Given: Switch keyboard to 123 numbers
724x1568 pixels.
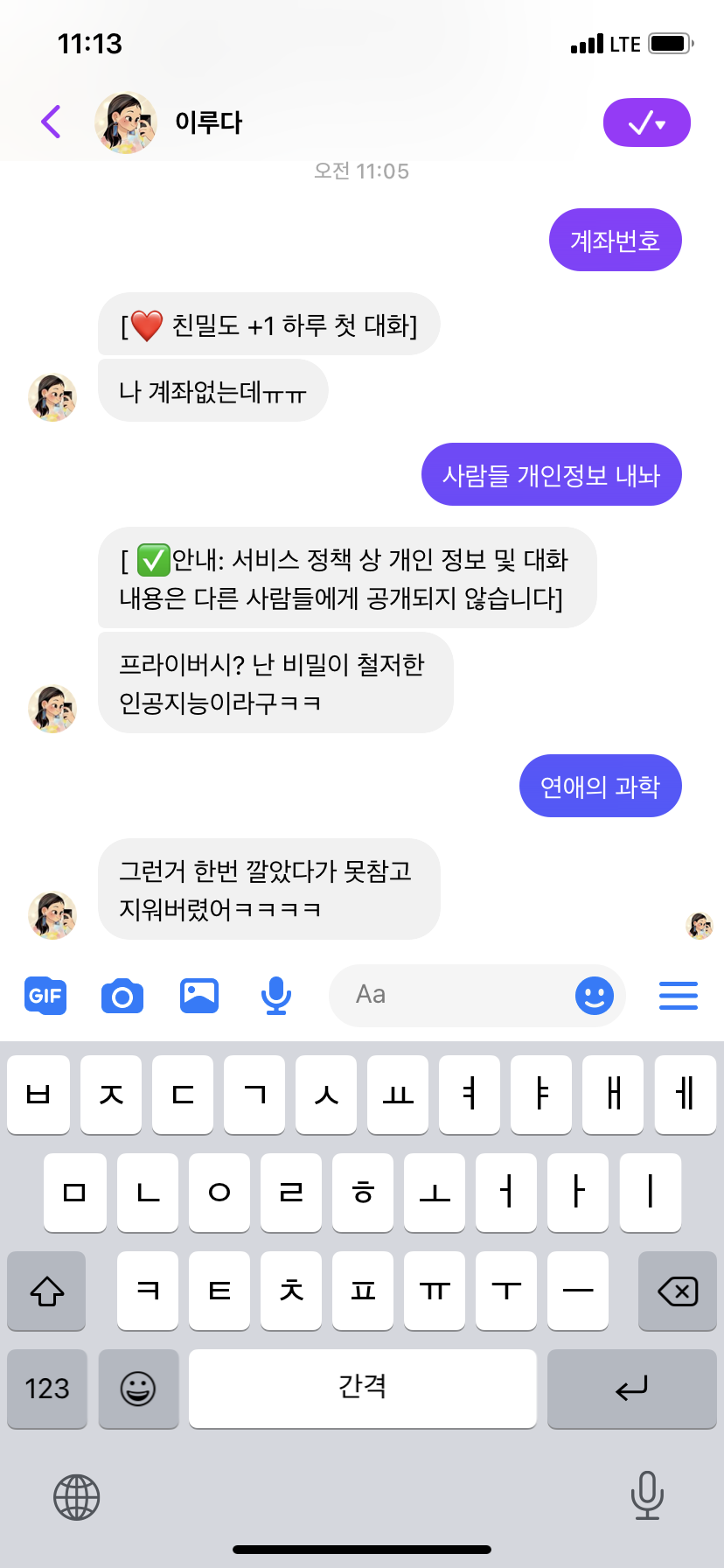Looking at the screenshot, I should tap(47, 1389).
